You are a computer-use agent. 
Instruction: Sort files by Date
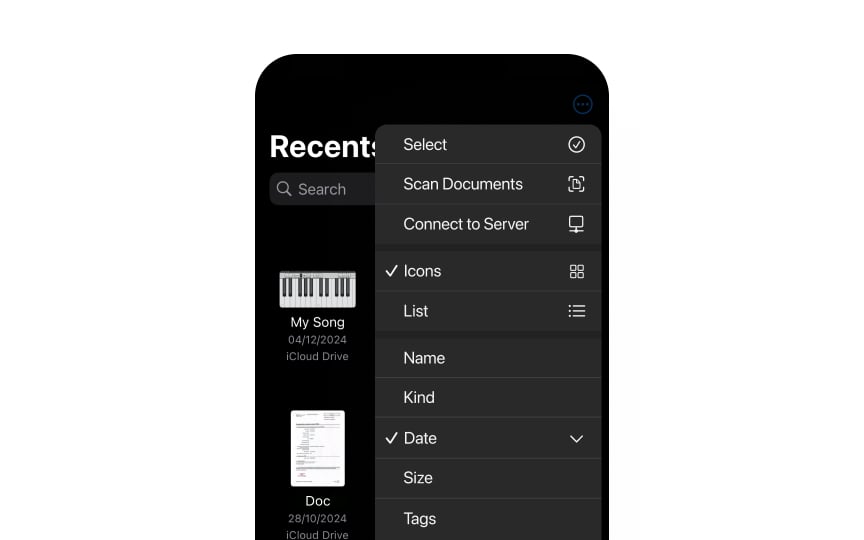coord(488,438)
